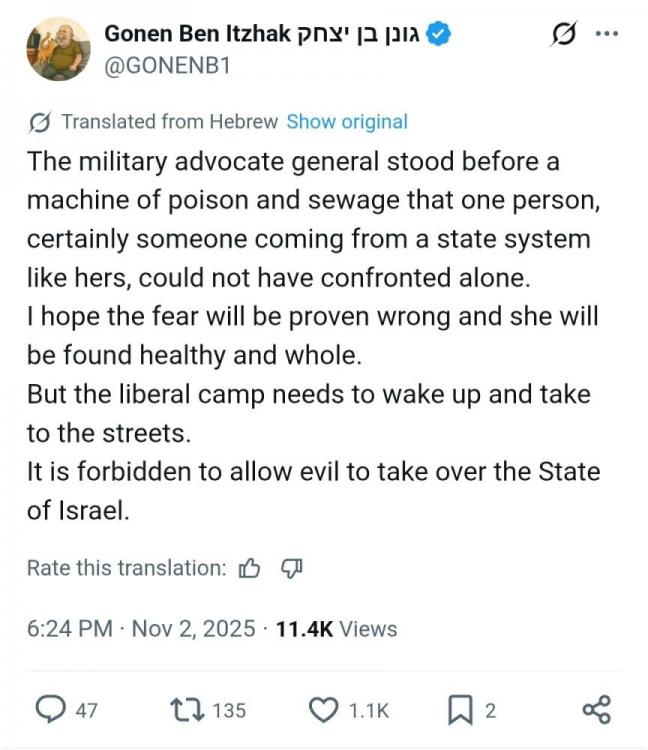The height and width of the screenshot is (750, 648).
Task: Share this post
Action: coord(596,710)
